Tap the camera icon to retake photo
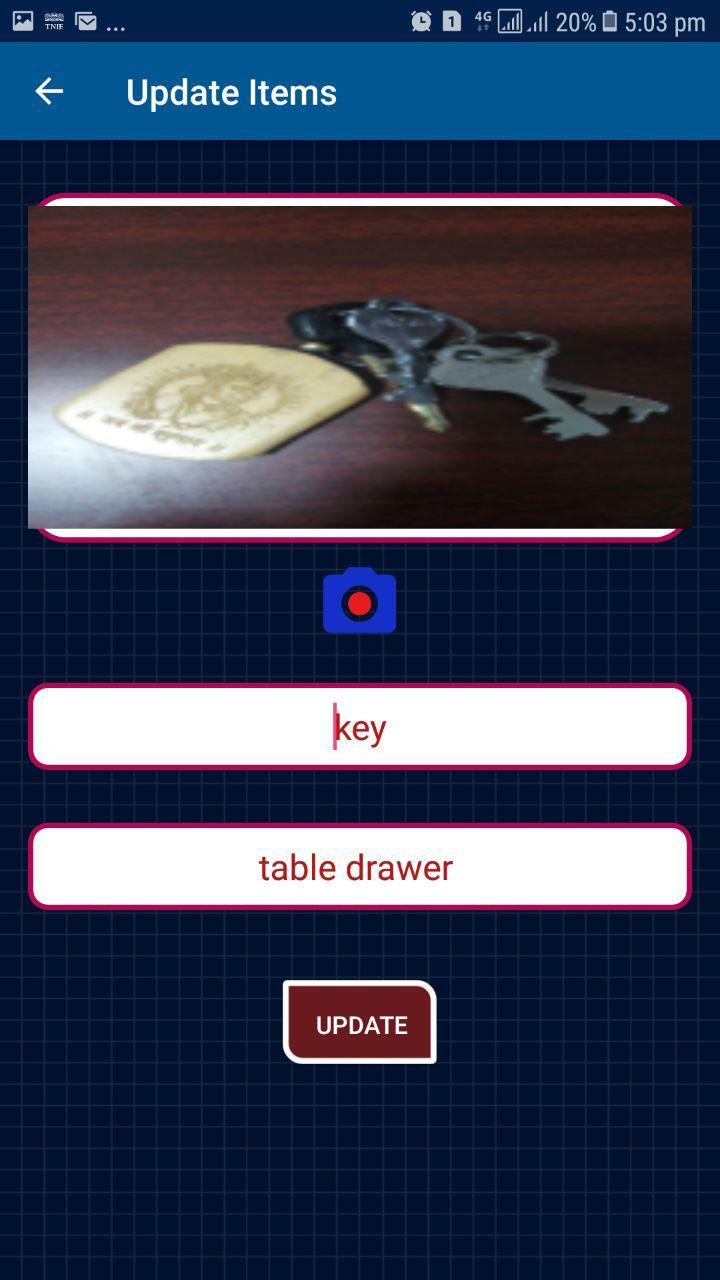Viewport: 720px width, 1280px height. [359, 601]
